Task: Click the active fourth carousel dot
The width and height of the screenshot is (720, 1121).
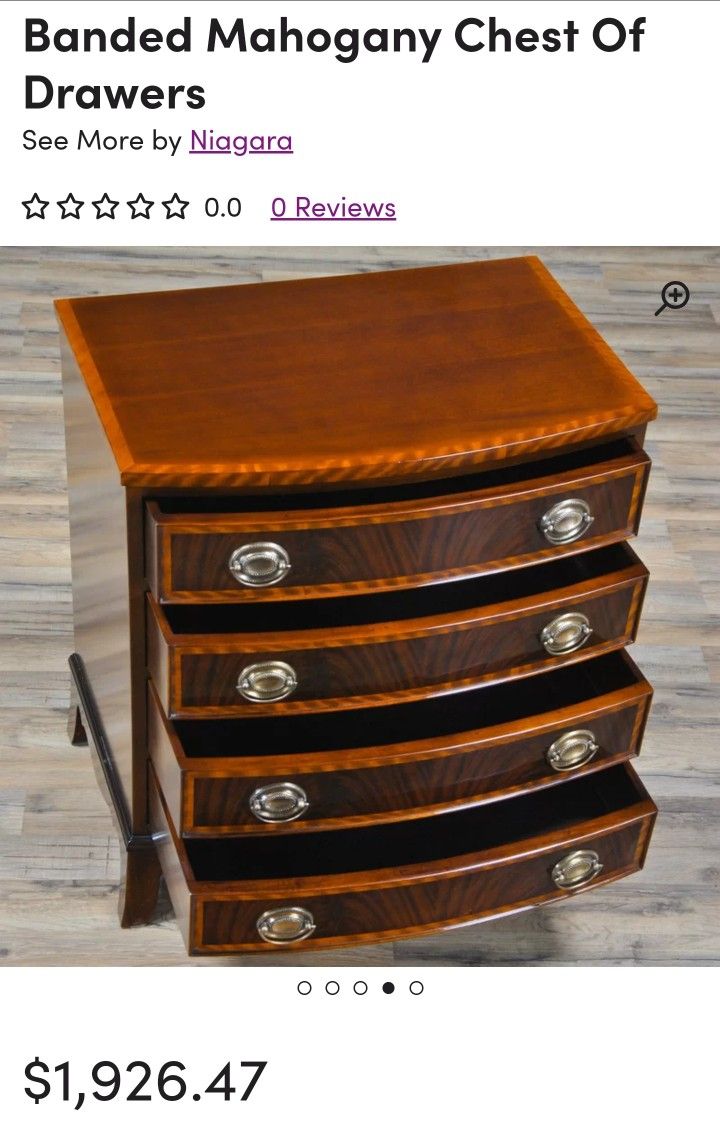Action: pos(387,986)
